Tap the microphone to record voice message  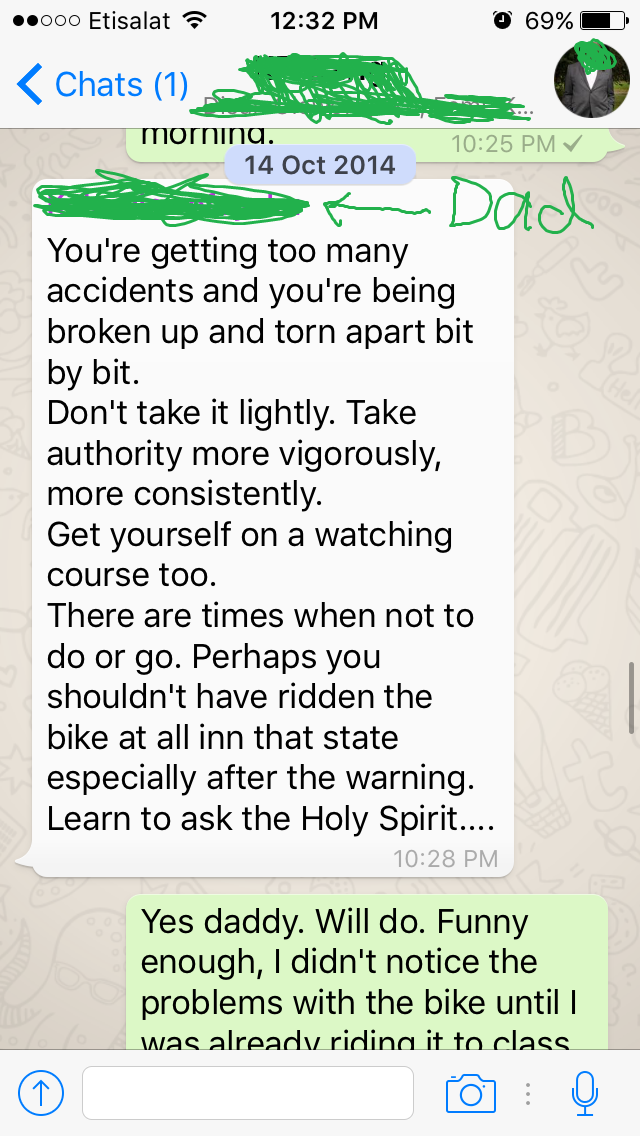pyautogui.click(x=585, y=1093)
